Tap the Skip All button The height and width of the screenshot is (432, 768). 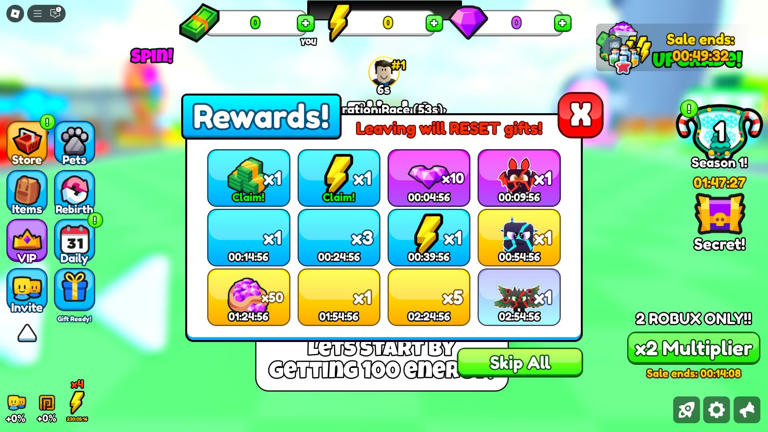(519, 362)
